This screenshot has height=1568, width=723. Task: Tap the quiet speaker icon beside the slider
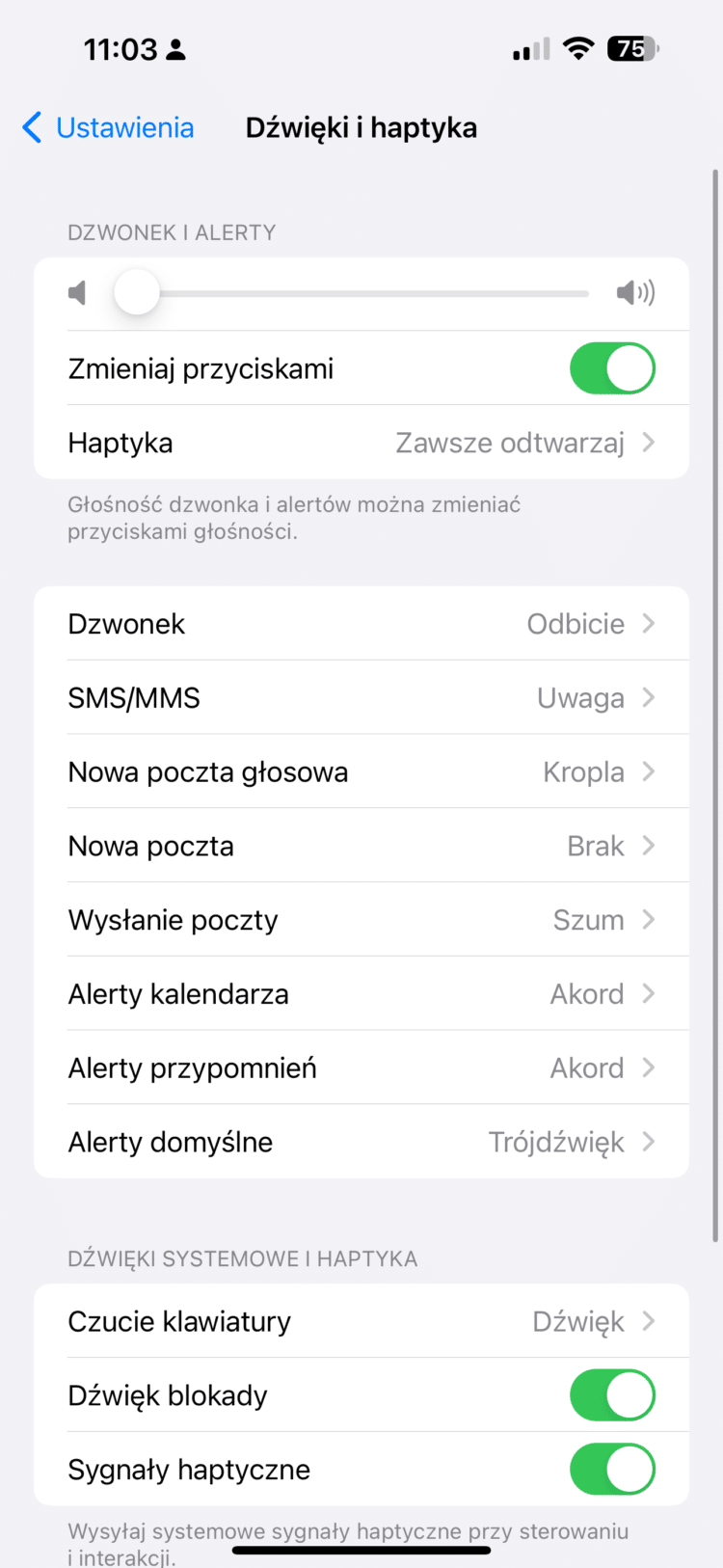[x=77, y=292]
